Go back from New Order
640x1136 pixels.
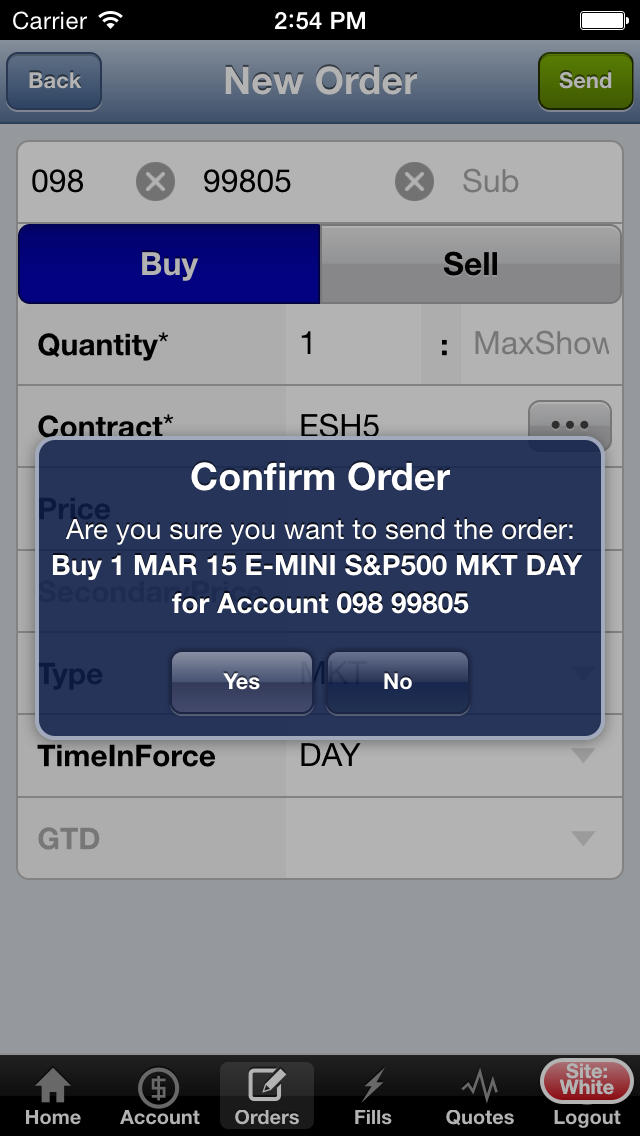[54, 80]
